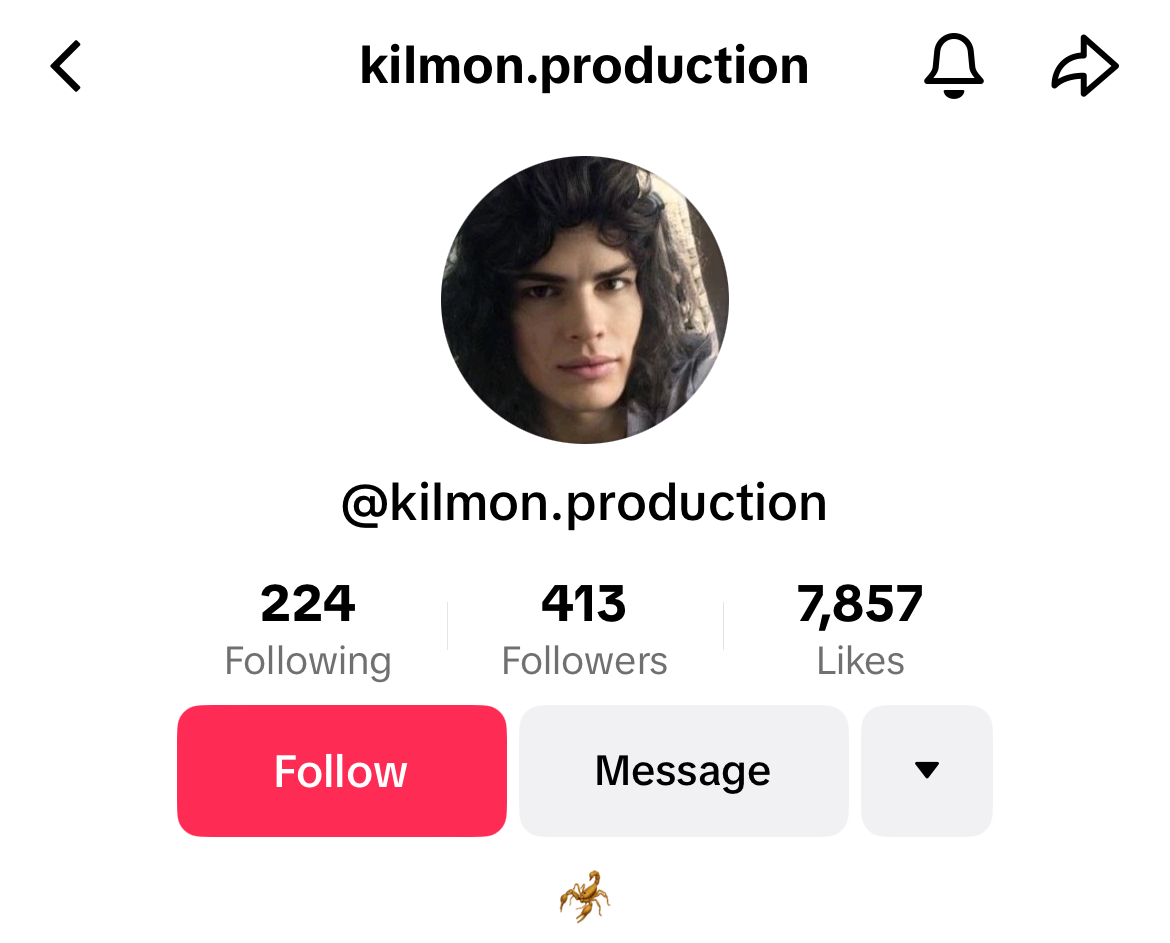View the 7,857 Likes count
Viewport: 1170px width, 943px height.
coord(860,630)
